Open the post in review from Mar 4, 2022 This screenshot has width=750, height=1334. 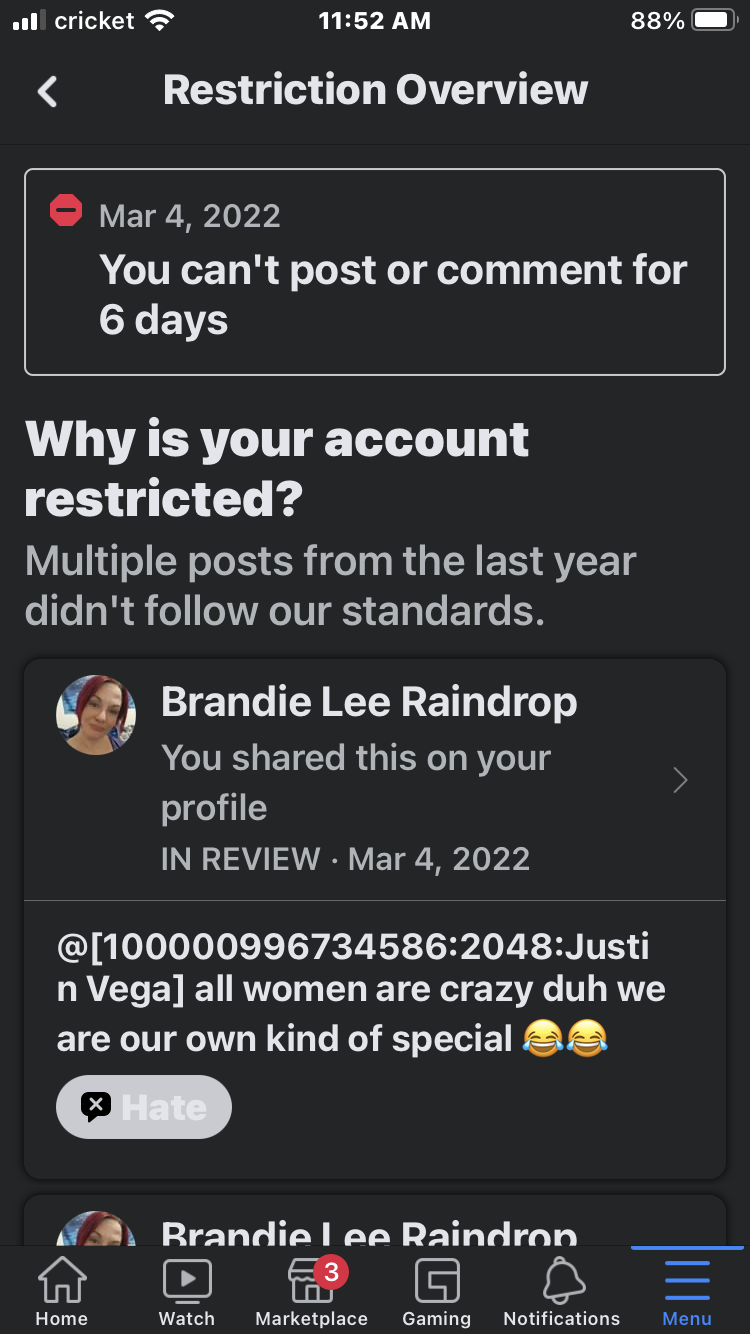680,780
